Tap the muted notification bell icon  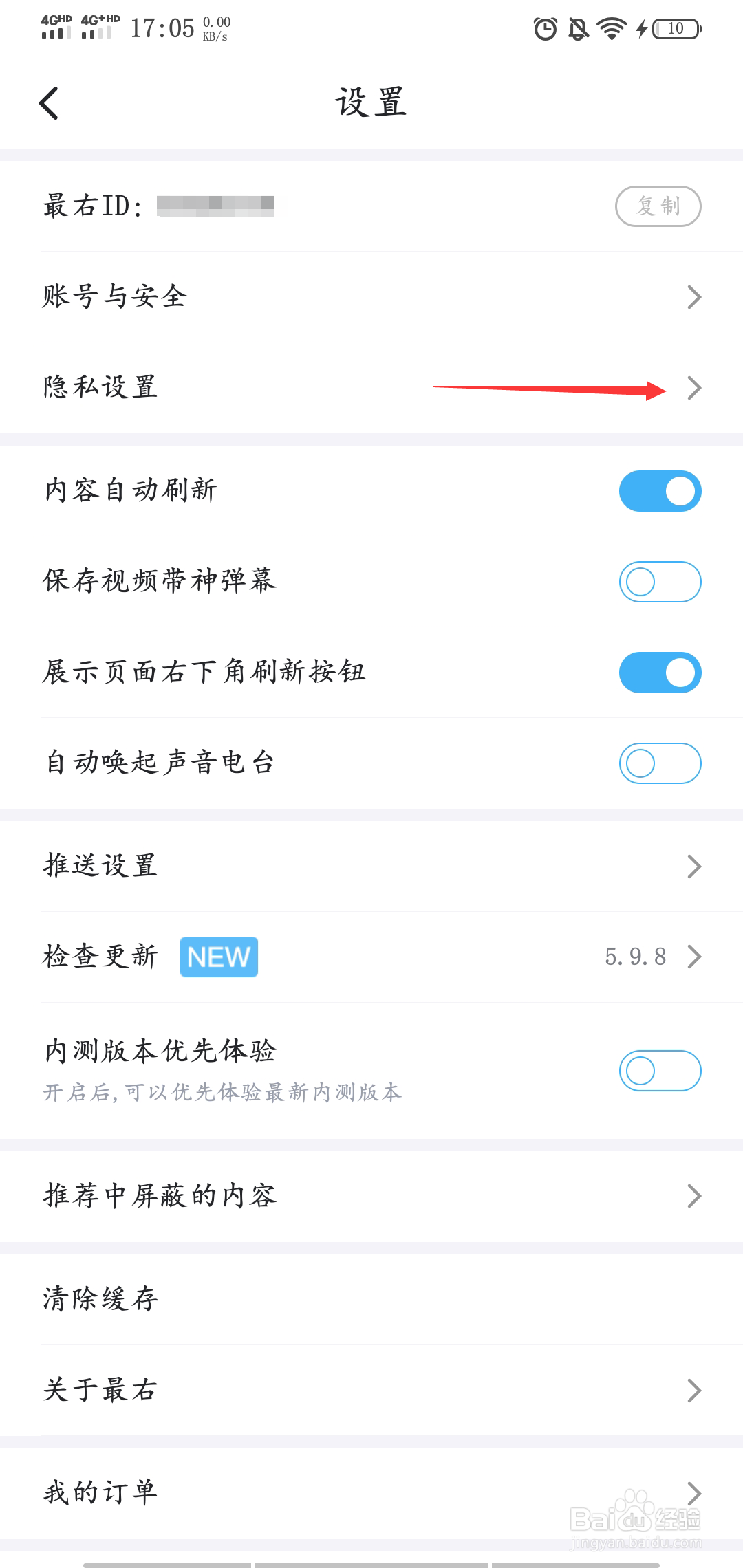[x=578, y=29]
